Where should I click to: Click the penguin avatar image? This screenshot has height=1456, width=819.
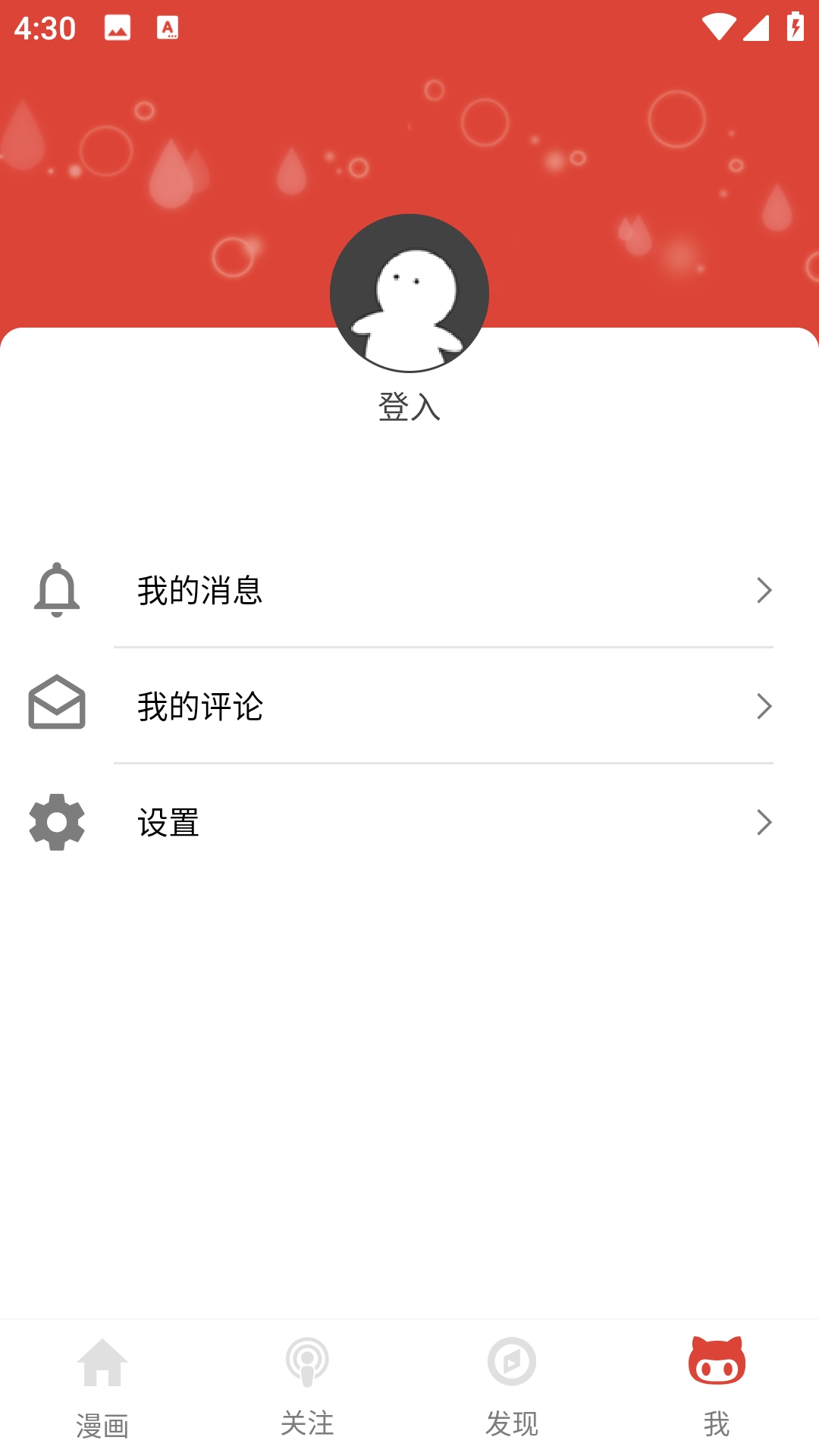click(x=409, y=293)
